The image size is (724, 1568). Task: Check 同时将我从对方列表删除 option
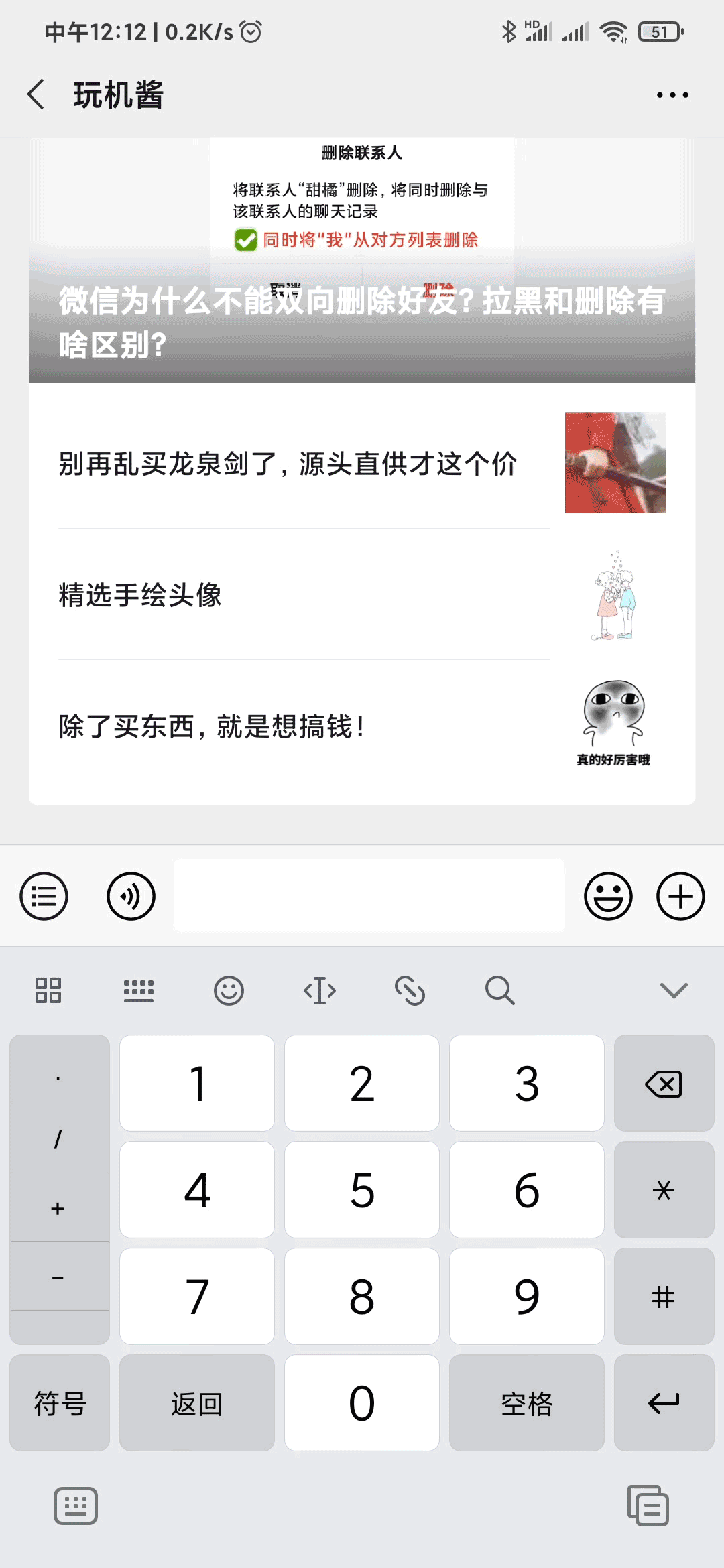click(245, 239)
